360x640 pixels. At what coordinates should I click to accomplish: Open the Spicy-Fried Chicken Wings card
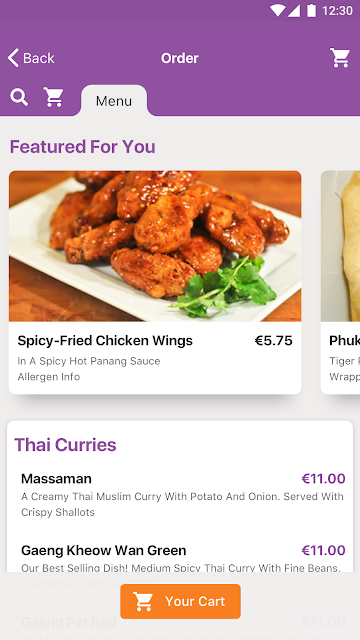155,282
